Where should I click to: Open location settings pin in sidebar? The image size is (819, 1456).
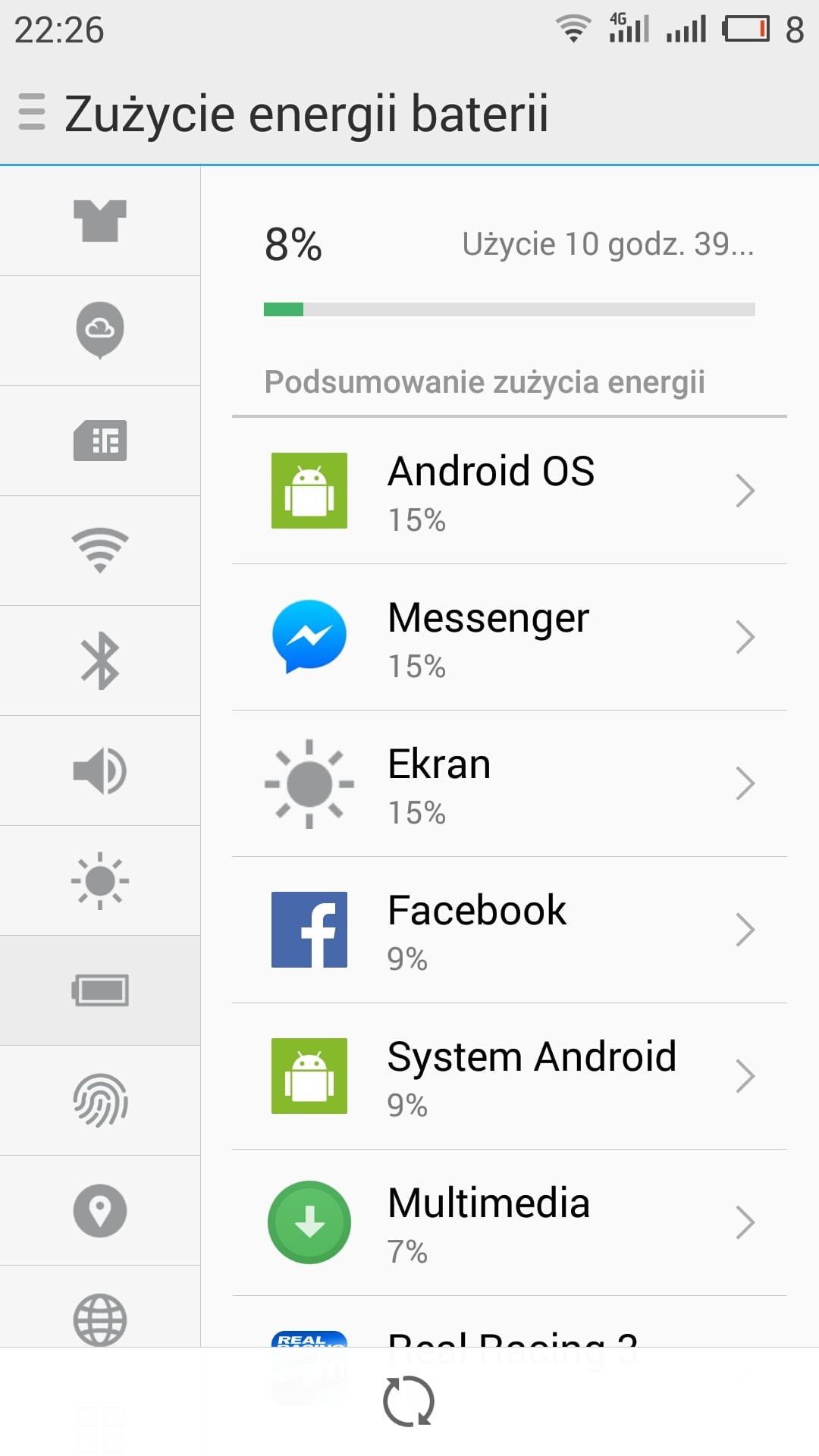[x=100, y=1210]
